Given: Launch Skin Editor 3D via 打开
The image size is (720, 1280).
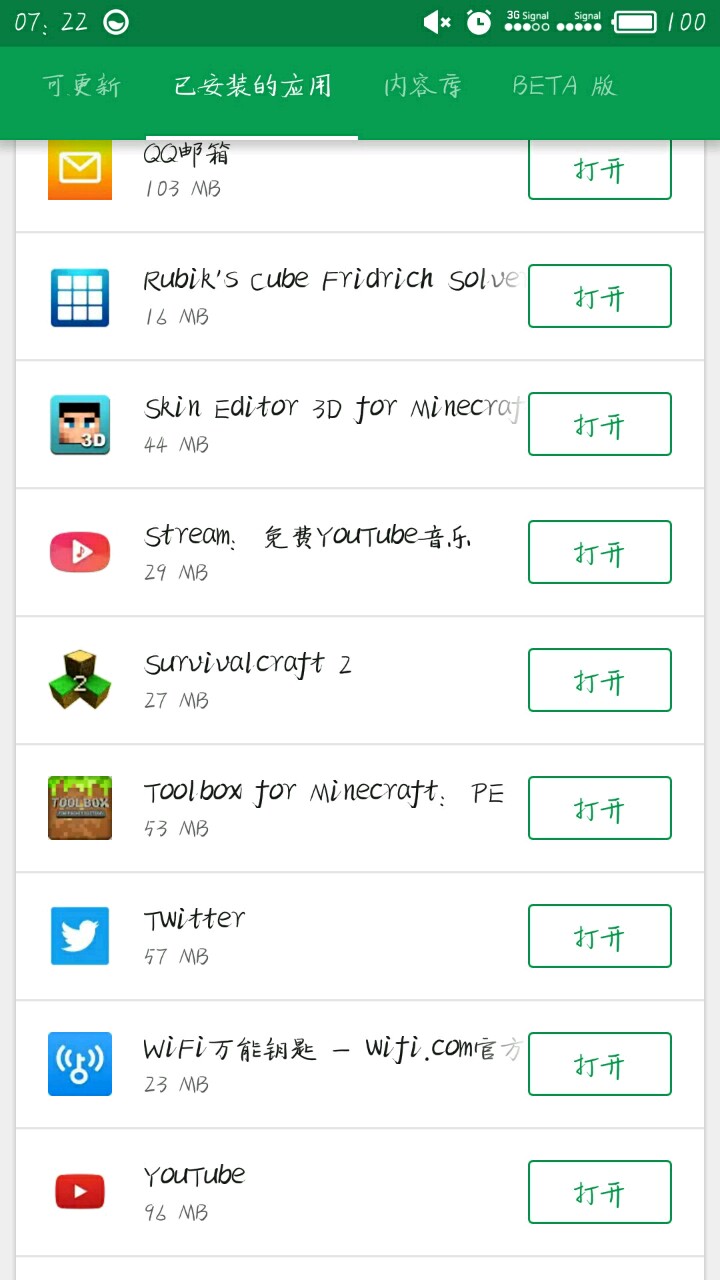Looking at the screenshot, I should click(599, 425).
